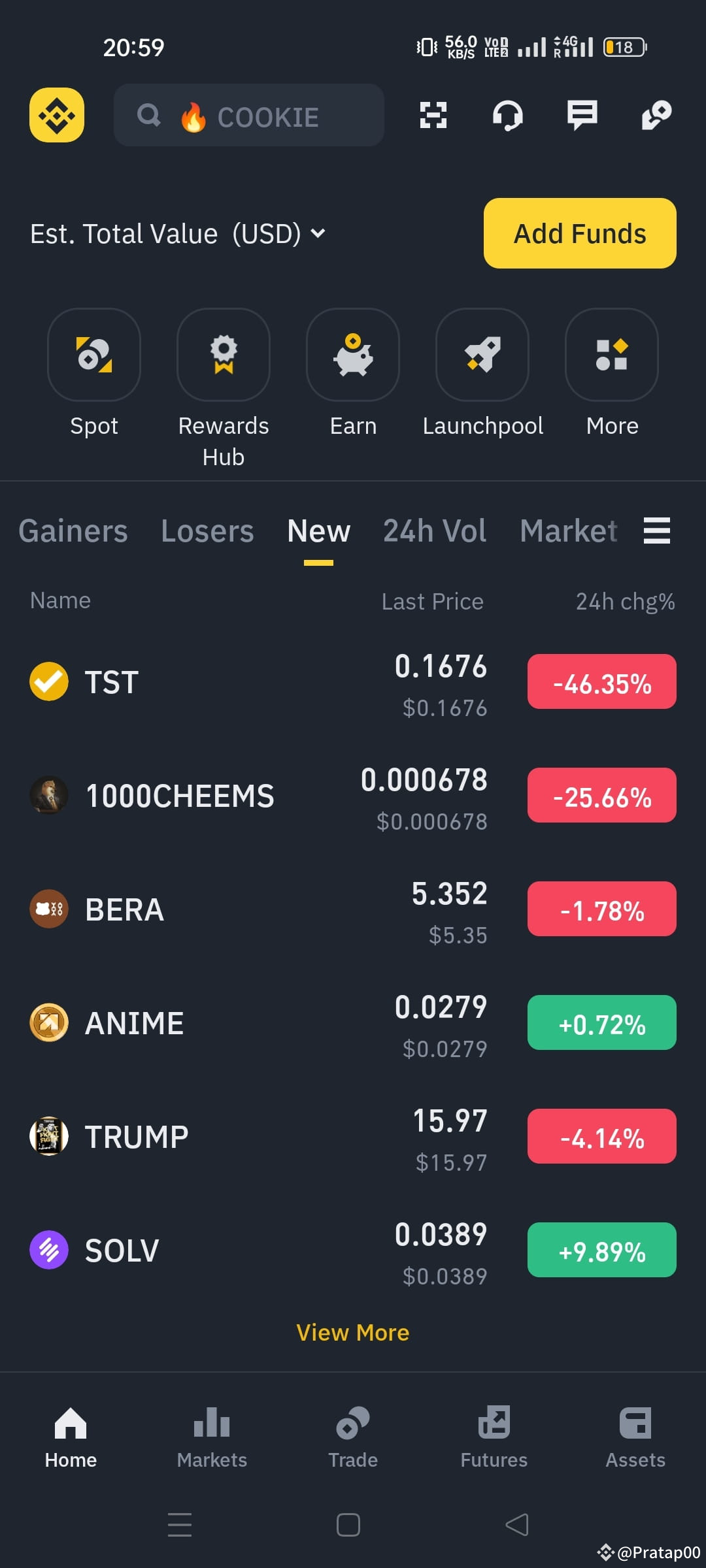This screenshot has width=706, height=1568.
Task: Open customer support headset icon
Action: click(x=507, y=116)
